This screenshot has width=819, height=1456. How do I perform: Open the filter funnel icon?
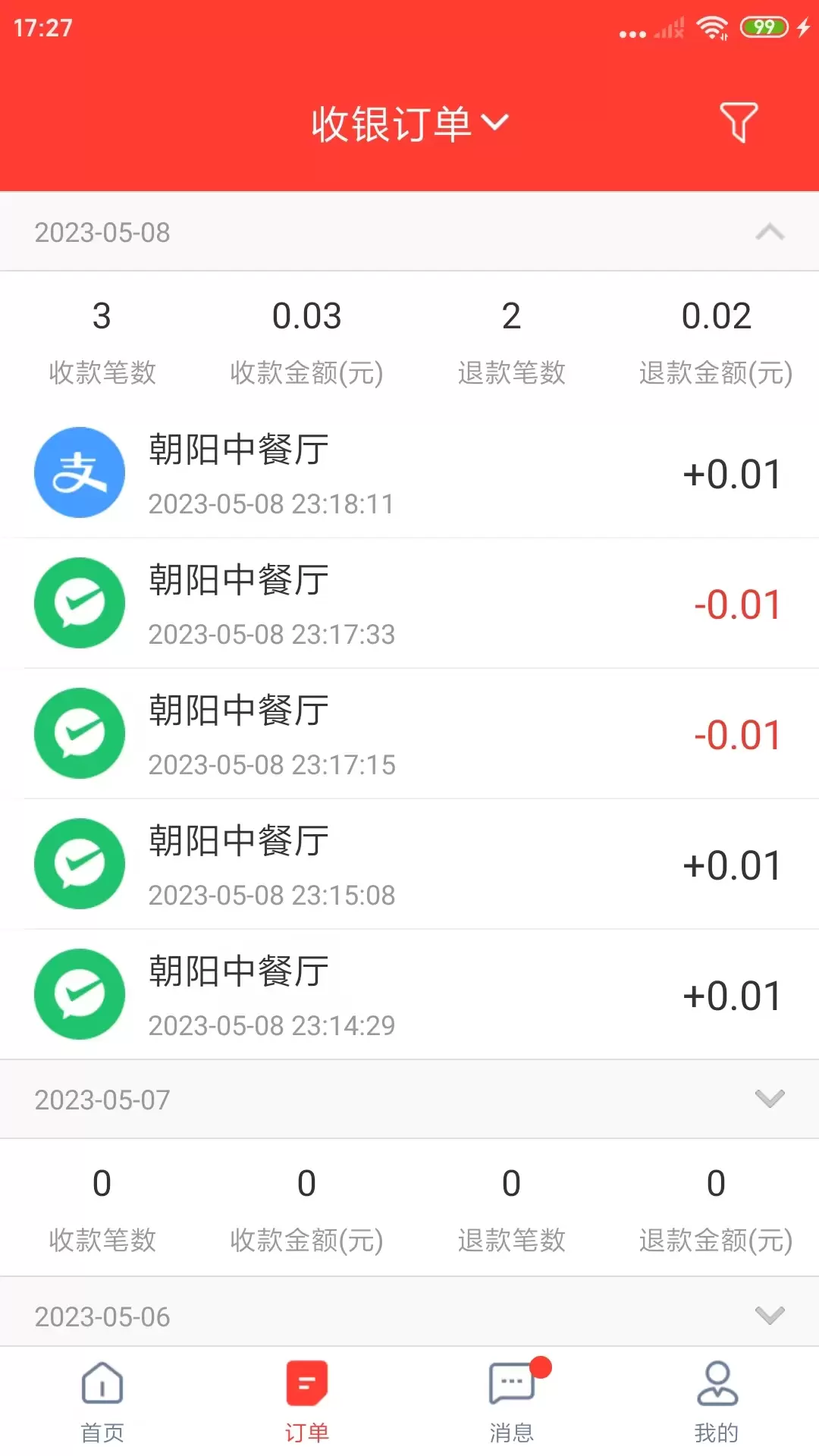[738, 123]
